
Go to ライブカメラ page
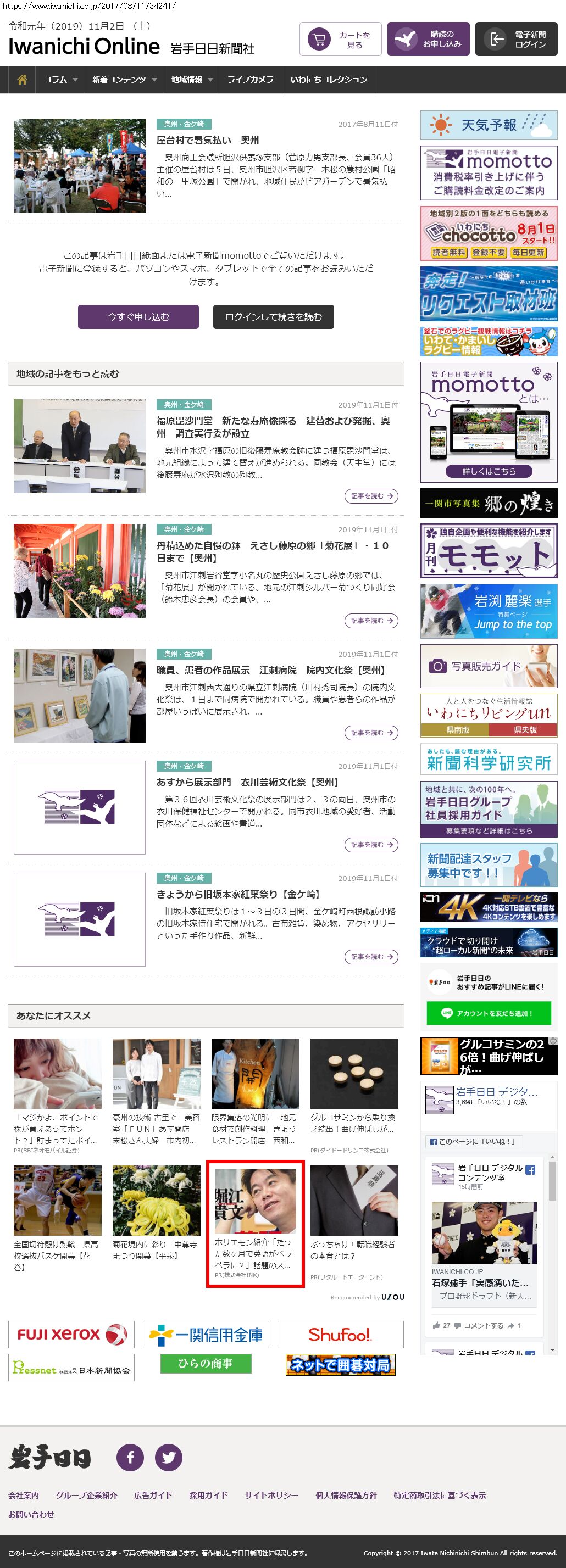250,80
